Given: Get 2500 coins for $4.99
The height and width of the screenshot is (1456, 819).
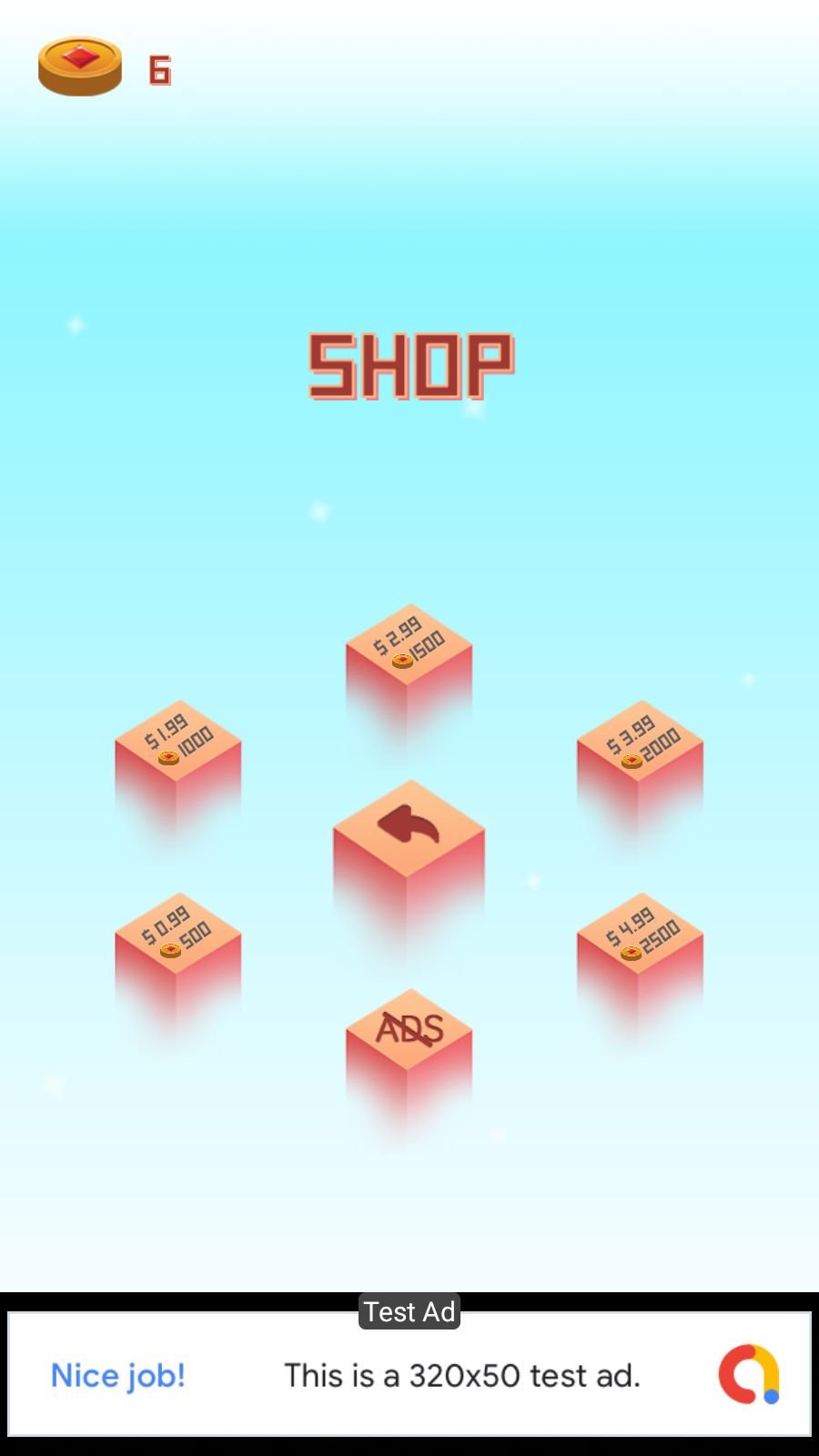Looking at the screenshot, I should (x=640, y=933).
